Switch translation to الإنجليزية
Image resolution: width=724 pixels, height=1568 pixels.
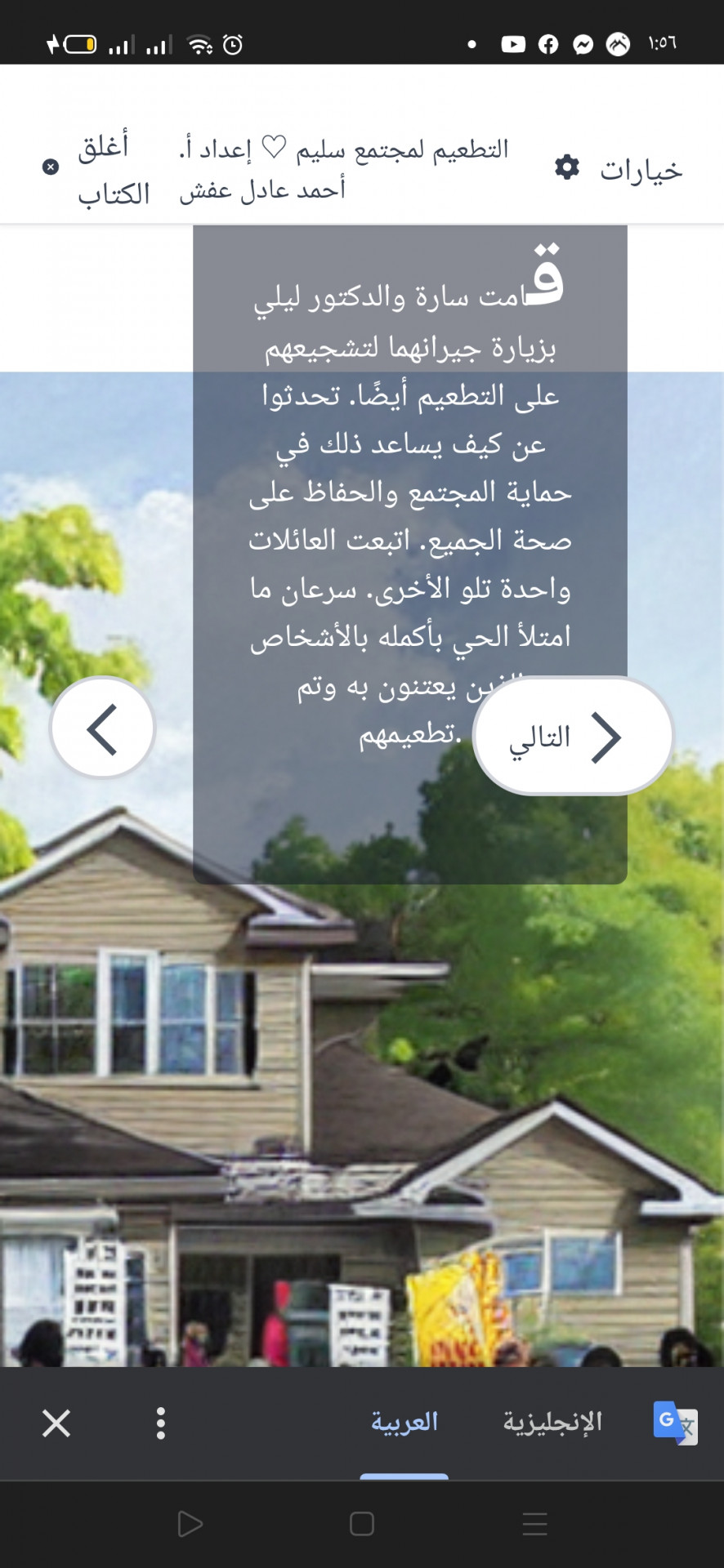coord(552,1422)
